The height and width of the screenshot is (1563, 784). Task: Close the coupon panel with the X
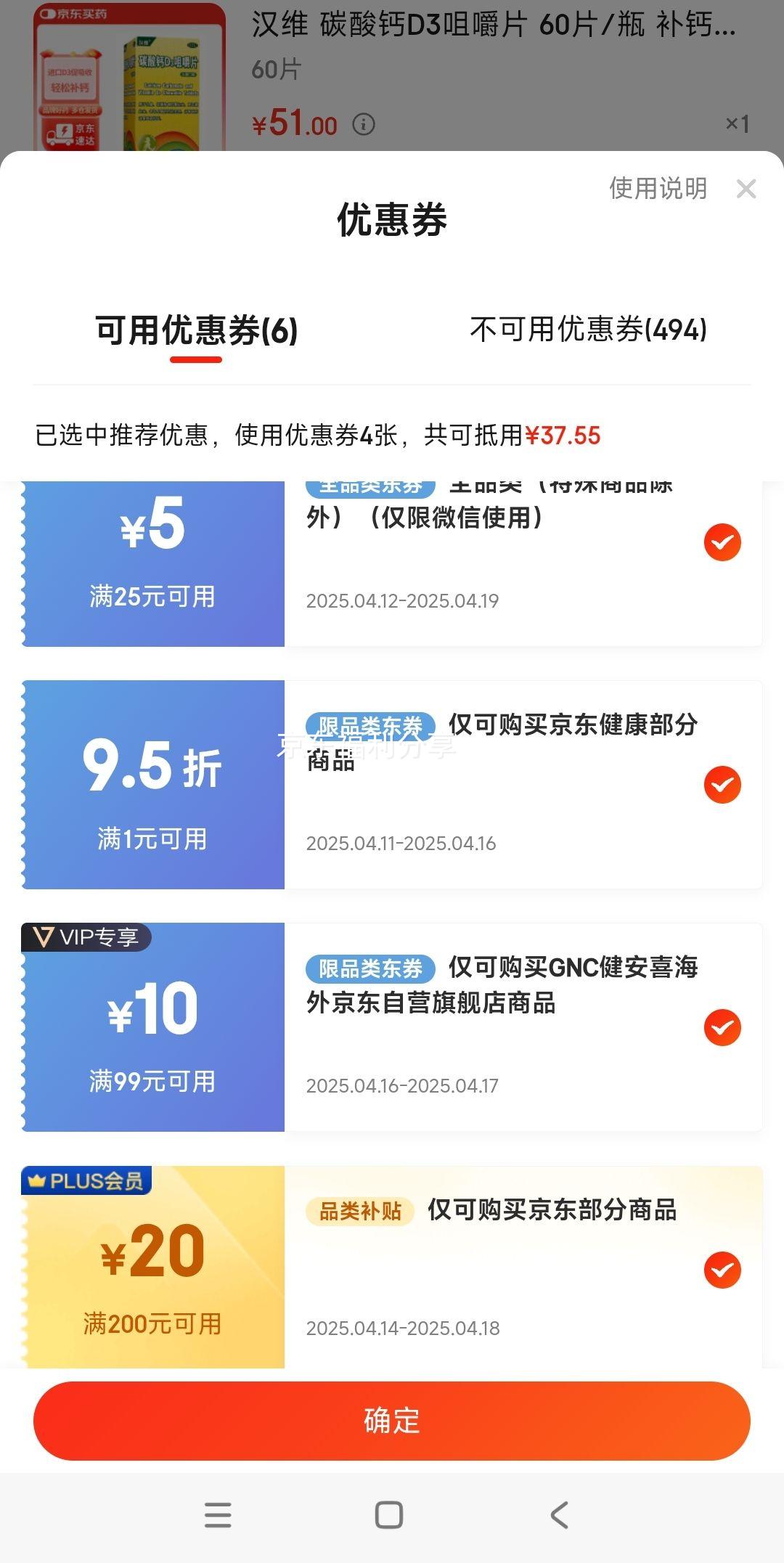(746, 189)
